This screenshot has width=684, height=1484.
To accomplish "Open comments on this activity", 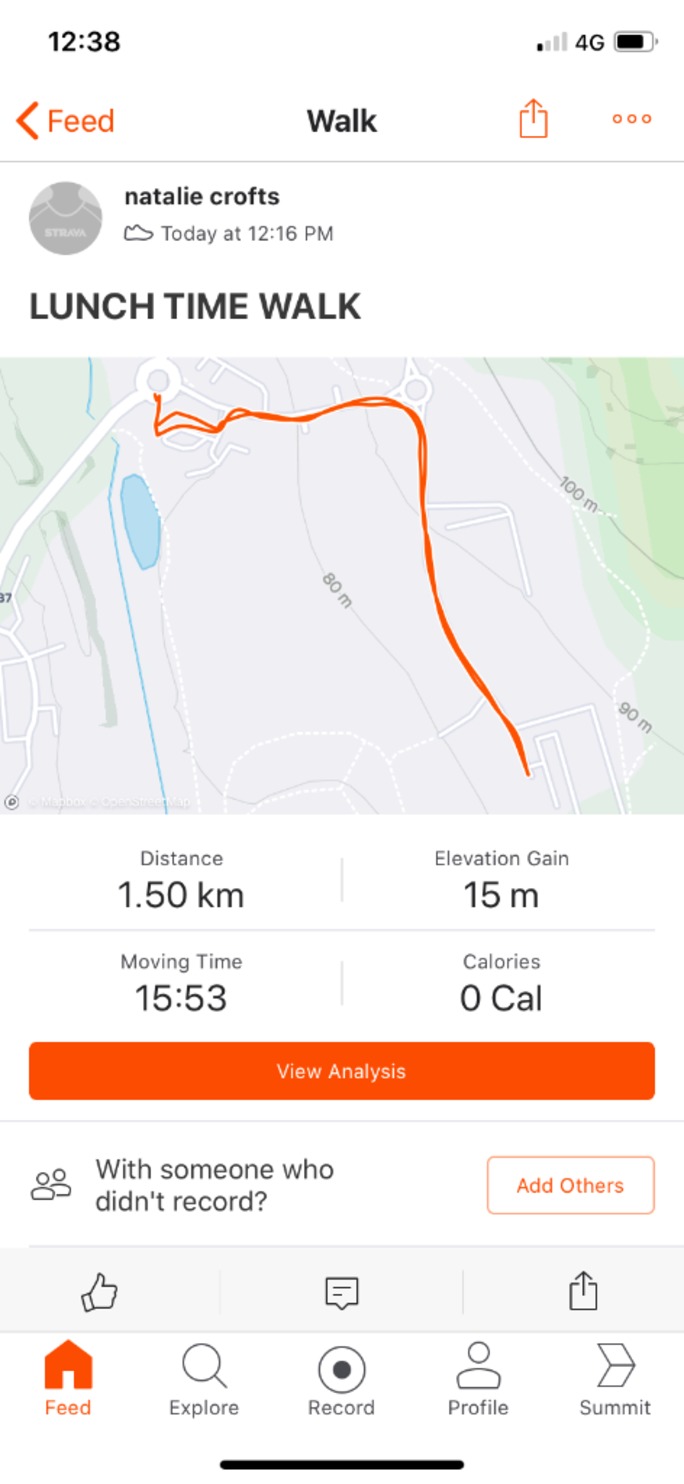I will pos(342,1292).
